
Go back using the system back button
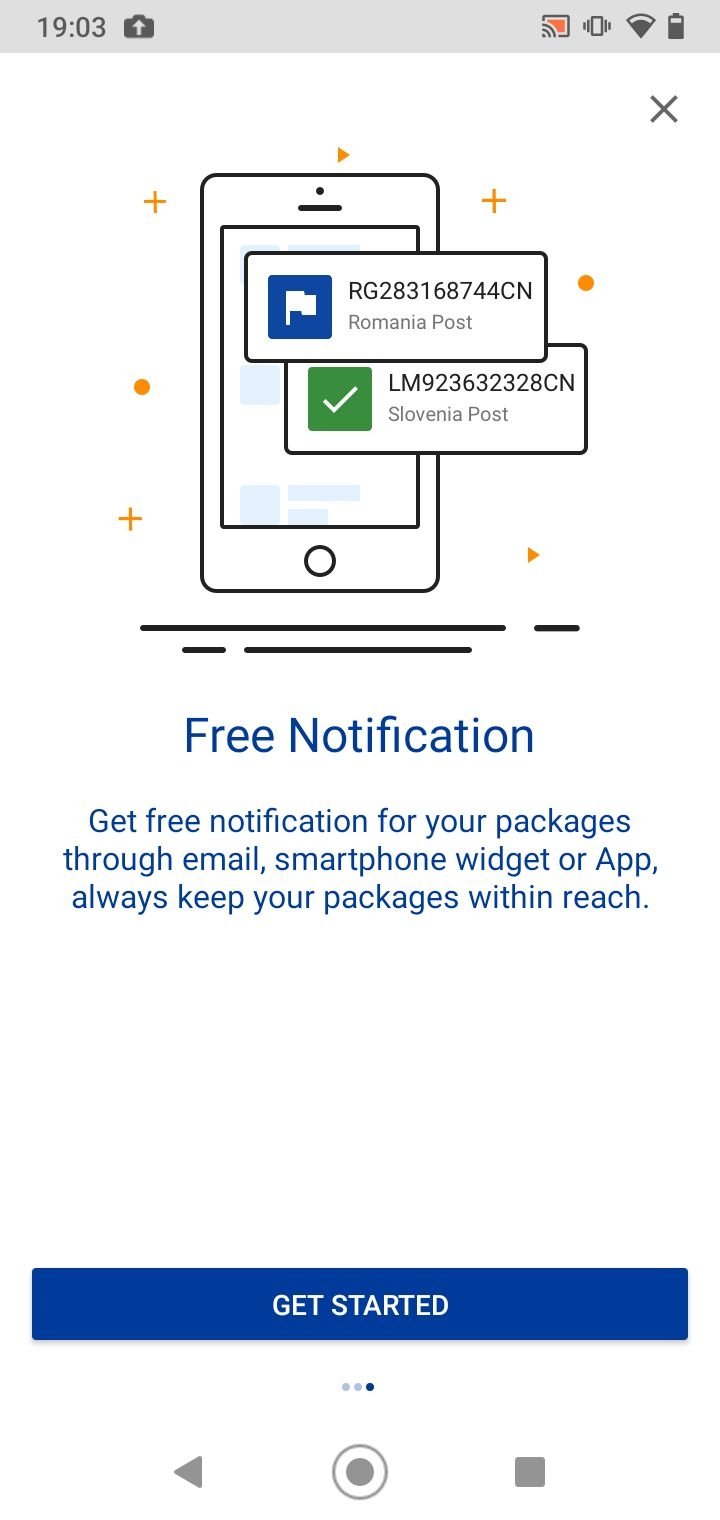(x=188, y=1472)
